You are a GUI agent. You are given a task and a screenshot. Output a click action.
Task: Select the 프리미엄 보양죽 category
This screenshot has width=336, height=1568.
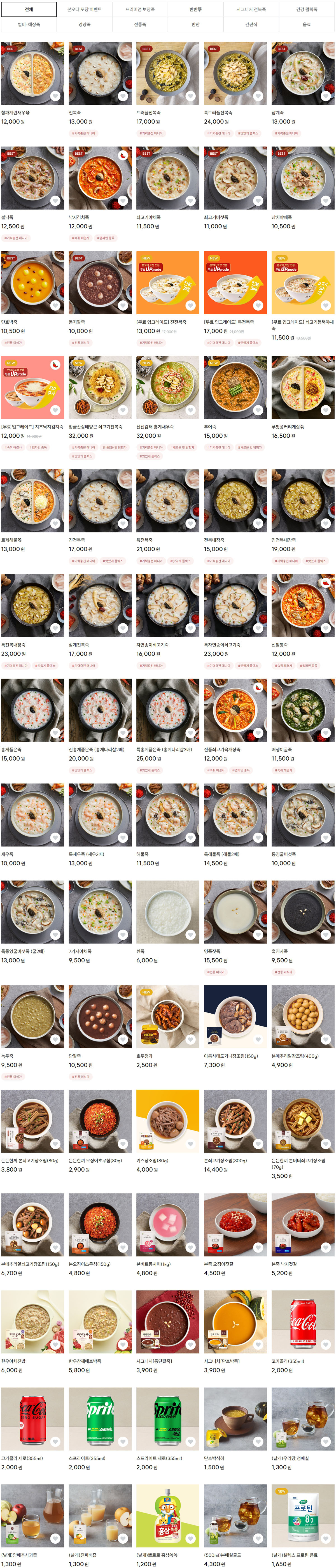(140, 9)
